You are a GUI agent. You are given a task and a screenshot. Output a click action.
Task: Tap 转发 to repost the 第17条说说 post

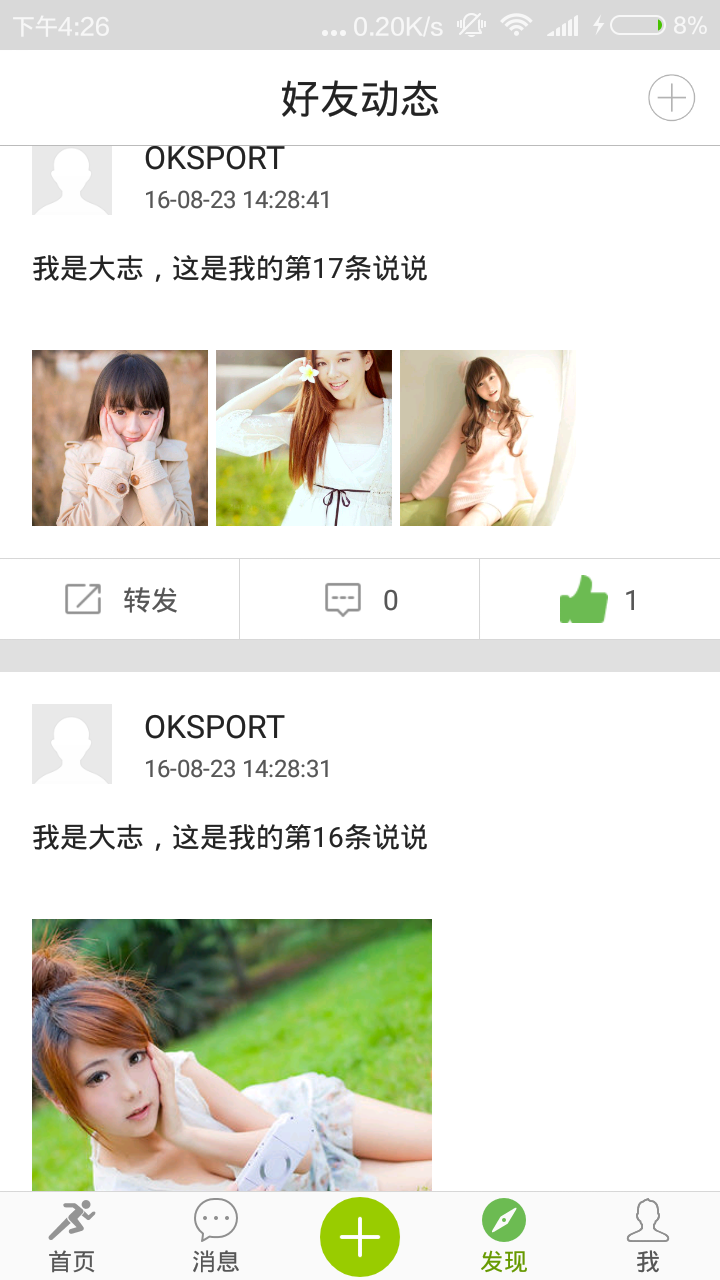(120, 600)
